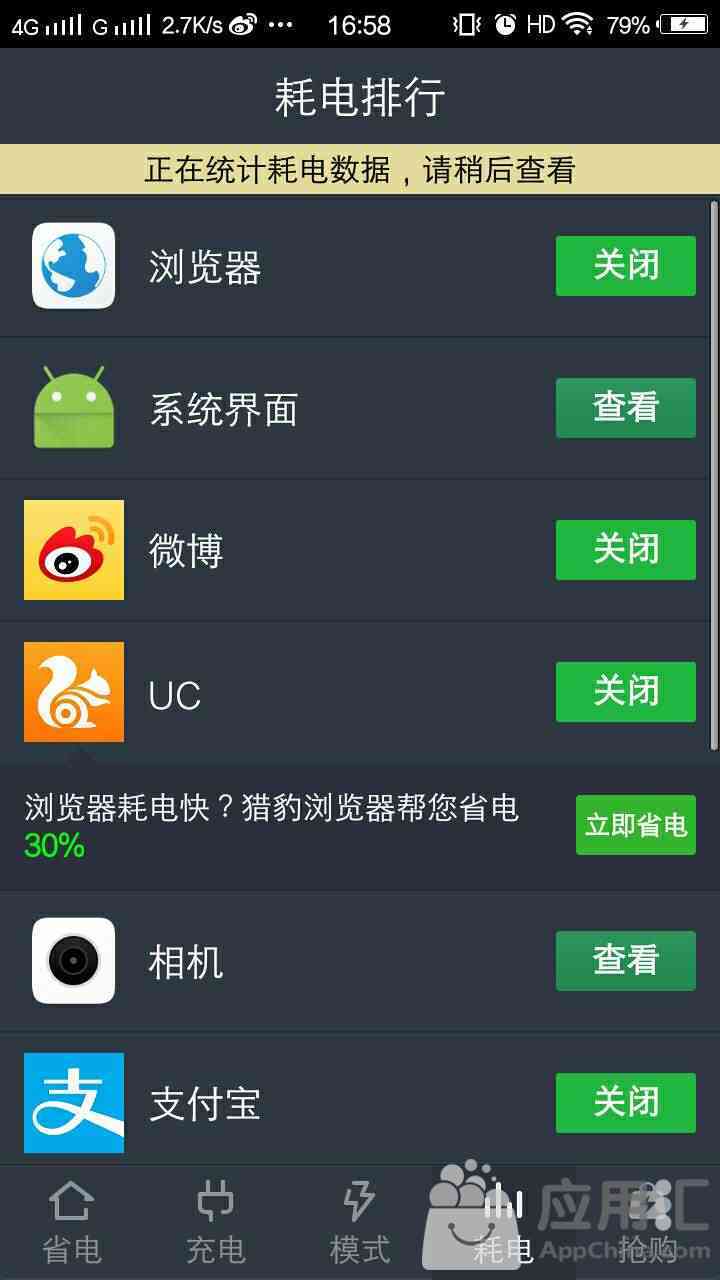Select the 耗电 tab
The image size is (720, 1280).
(504, 1222)
